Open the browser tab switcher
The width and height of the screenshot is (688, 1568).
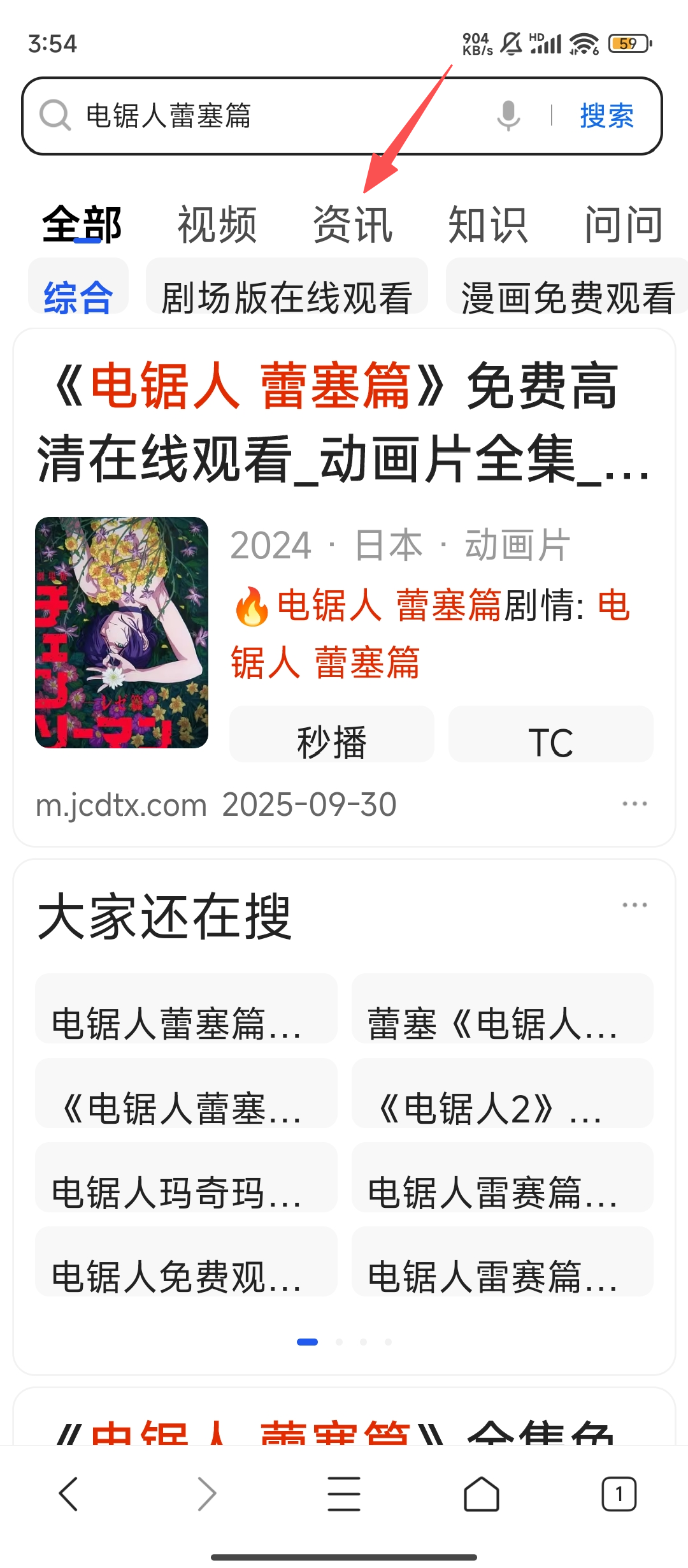tap(619, 1493)
